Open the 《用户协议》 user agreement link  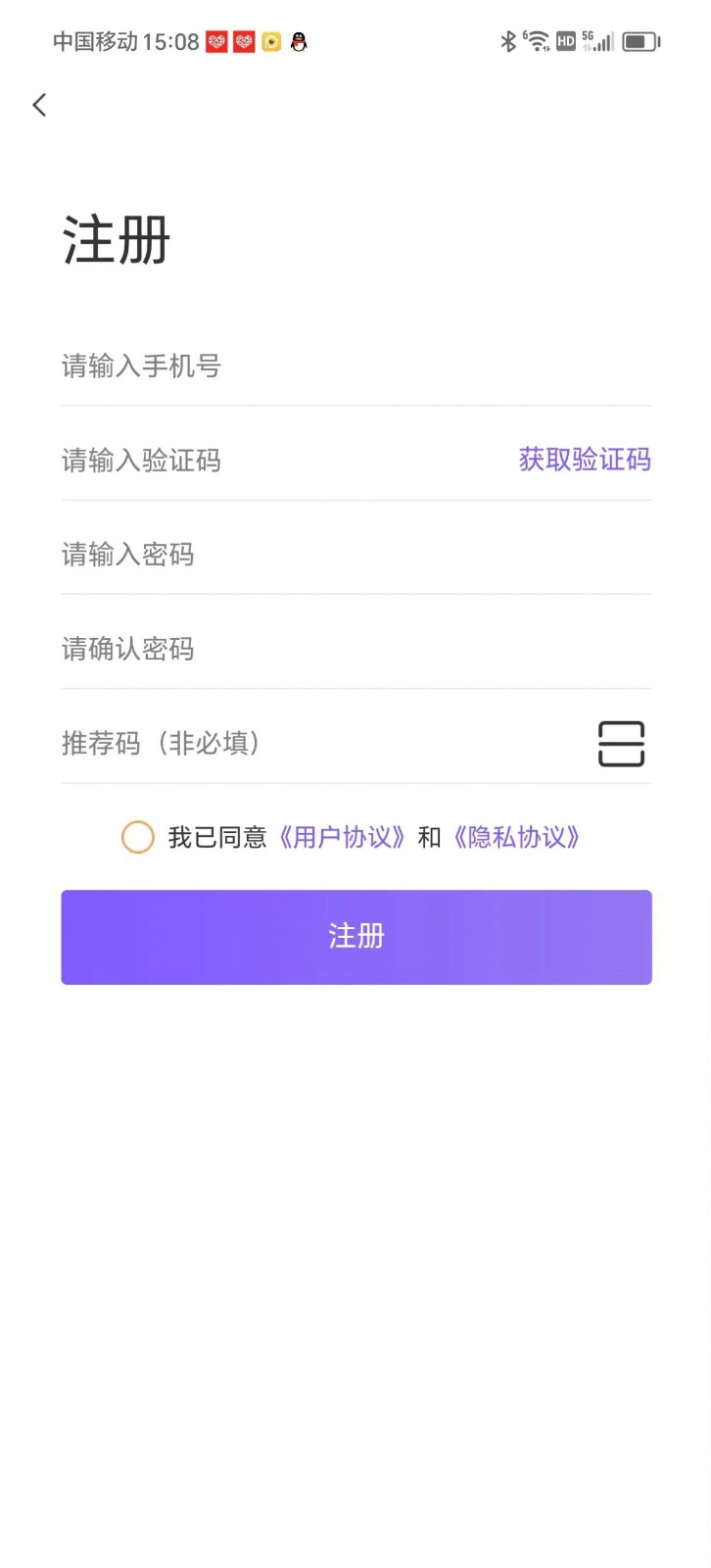[x=342, y=838]
